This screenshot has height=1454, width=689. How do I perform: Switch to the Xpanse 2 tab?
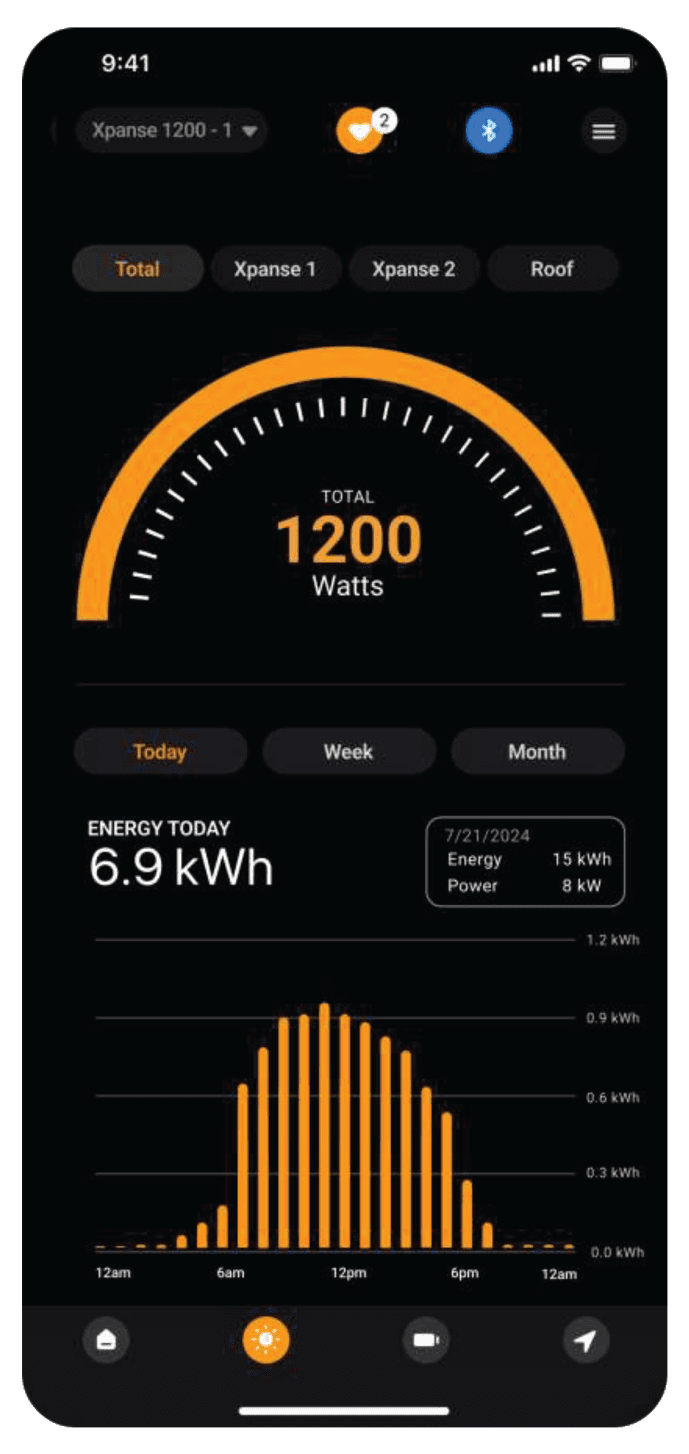click(414, 269)
